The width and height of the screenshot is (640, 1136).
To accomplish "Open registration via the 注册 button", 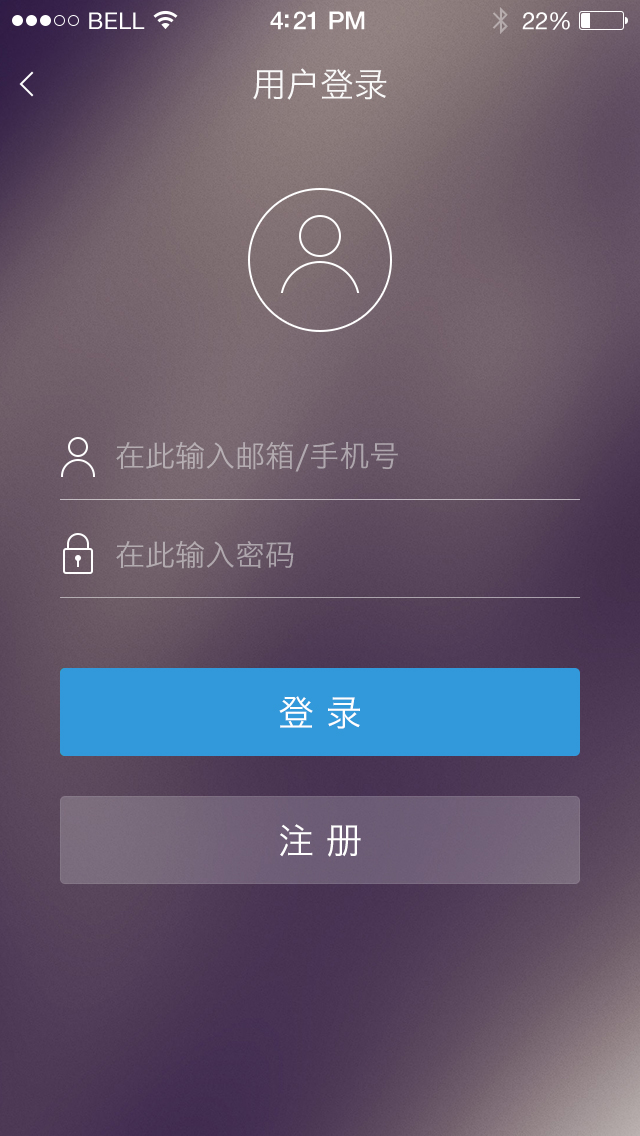I will tap(320, 840).
